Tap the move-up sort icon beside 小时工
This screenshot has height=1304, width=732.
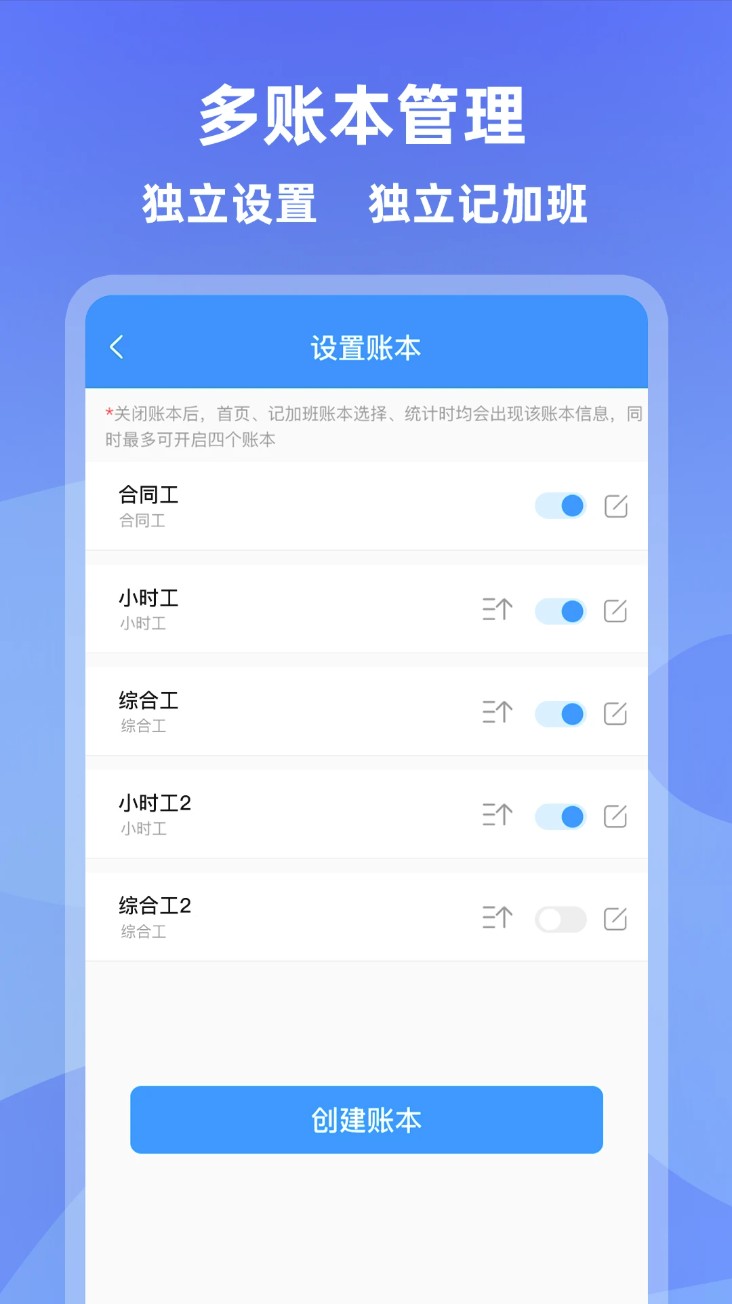click(496, 611)
